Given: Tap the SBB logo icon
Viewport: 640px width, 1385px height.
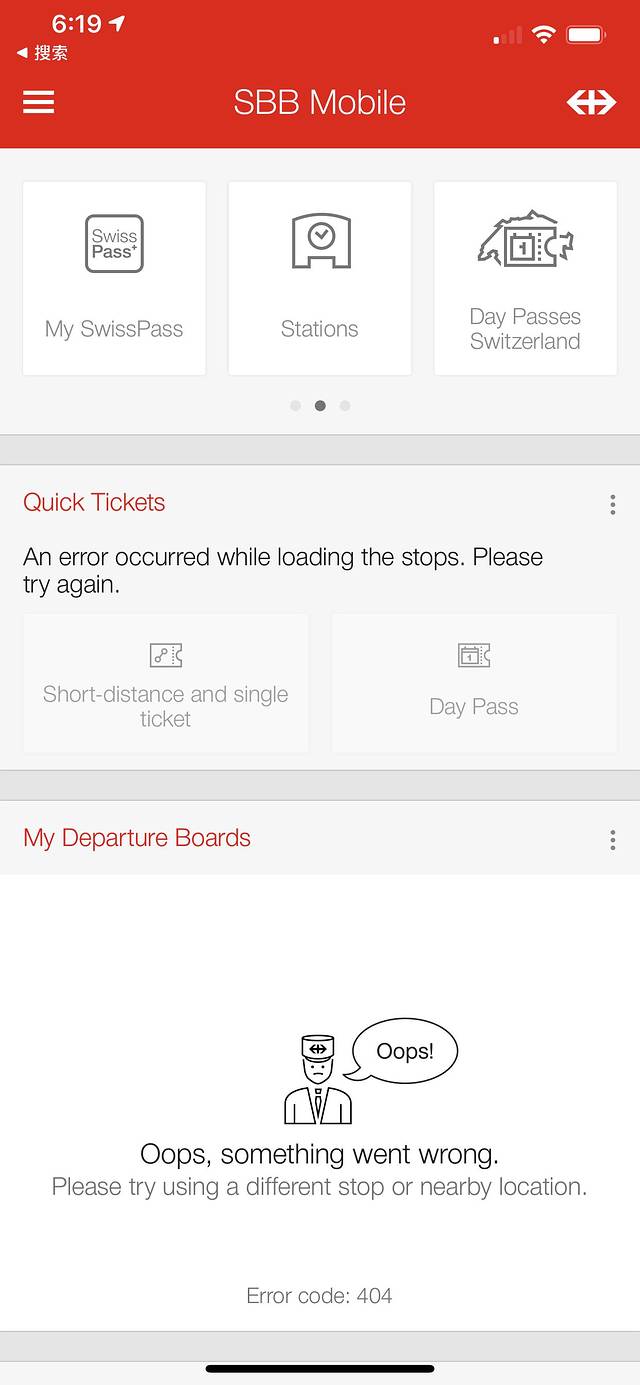Looking at the screenshot, I should [591, 102].
